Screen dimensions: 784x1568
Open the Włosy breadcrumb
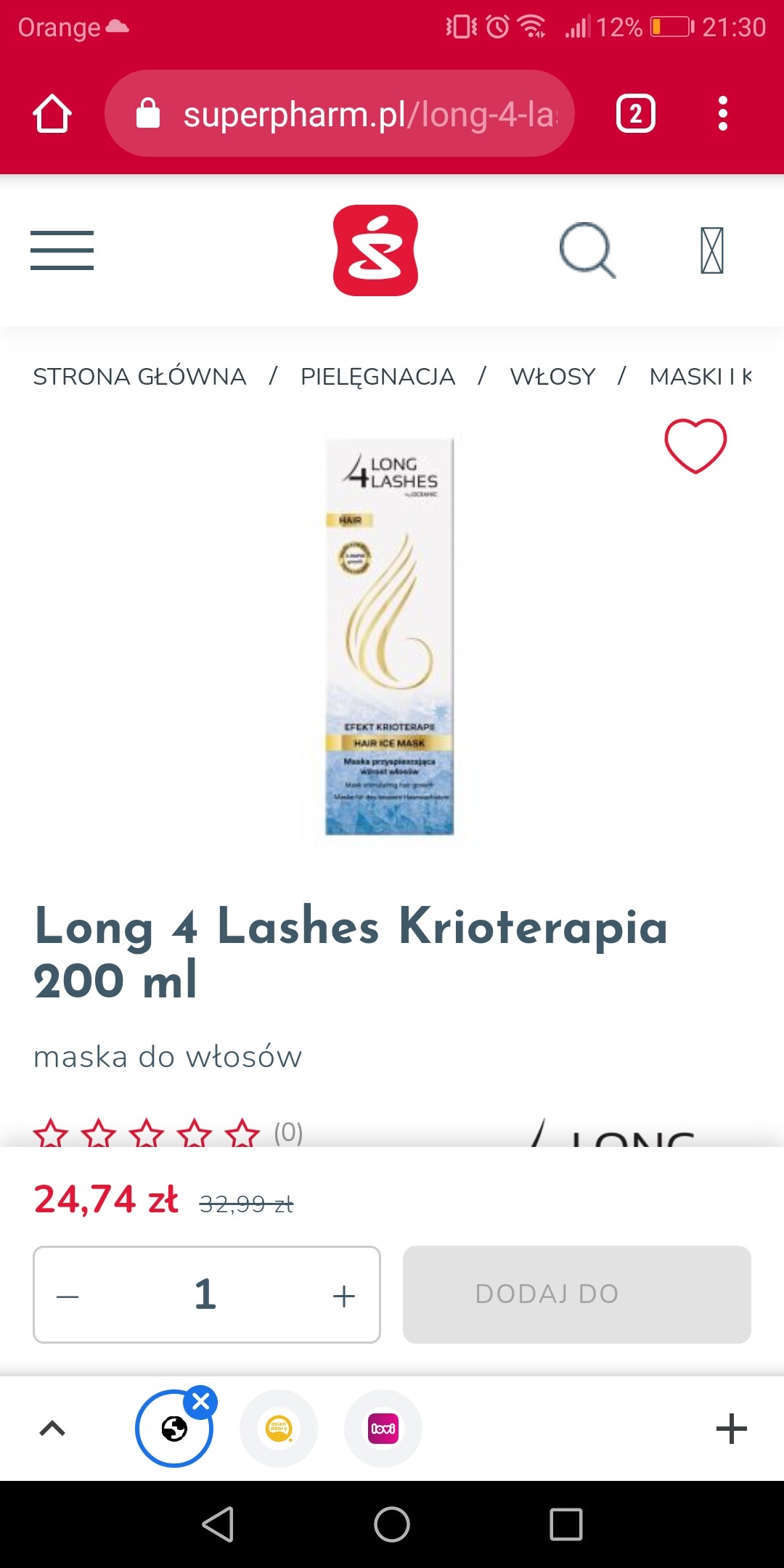coord(552,377)
